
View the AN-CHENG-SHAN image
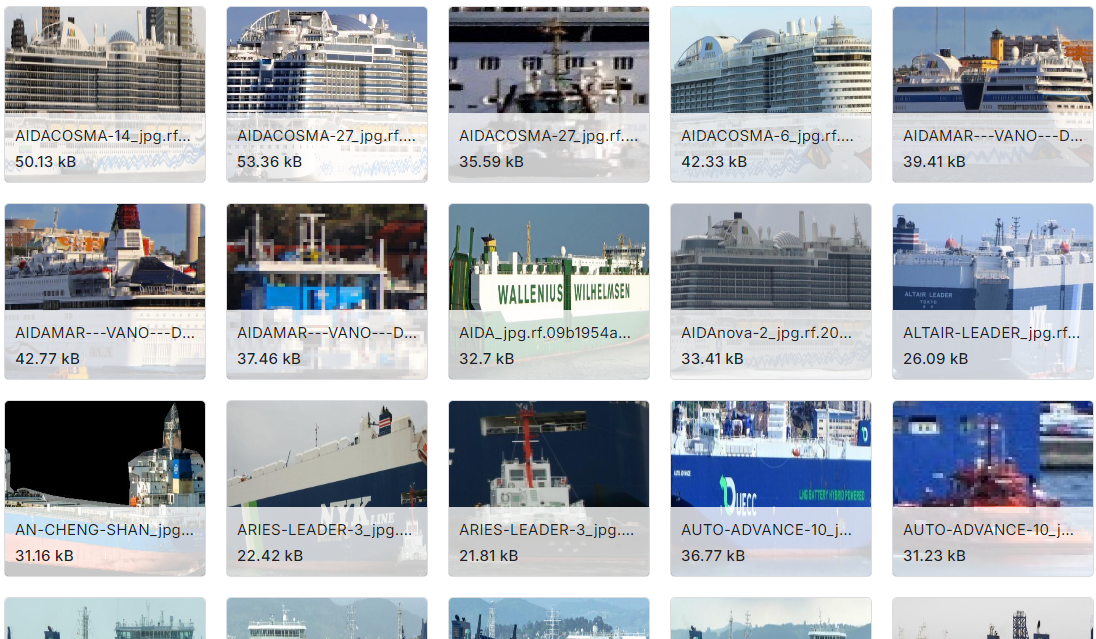coord(105,464)
